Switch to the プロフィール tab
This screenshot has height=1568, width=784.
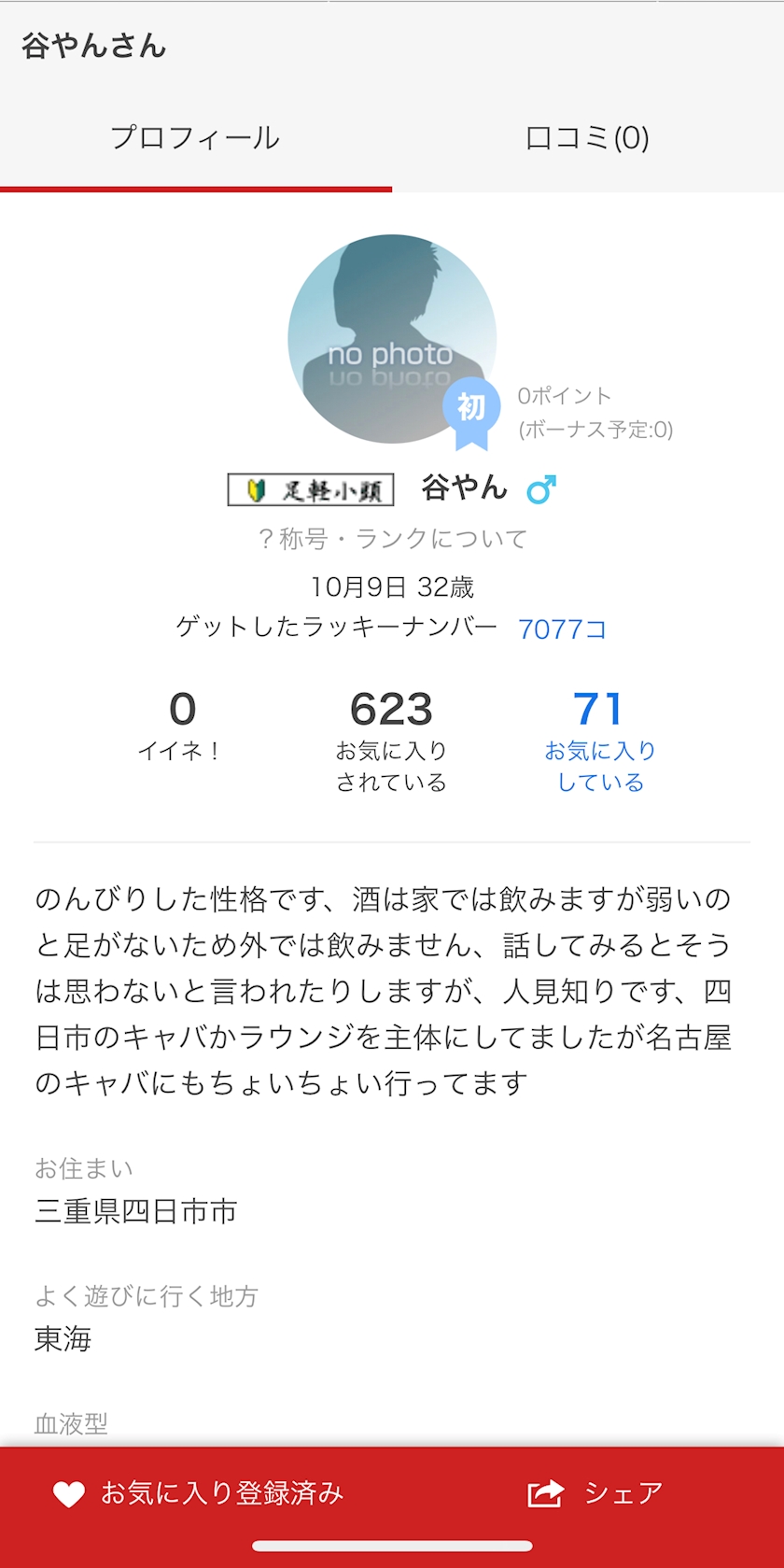pyautogui.click(x=195, y=139)
